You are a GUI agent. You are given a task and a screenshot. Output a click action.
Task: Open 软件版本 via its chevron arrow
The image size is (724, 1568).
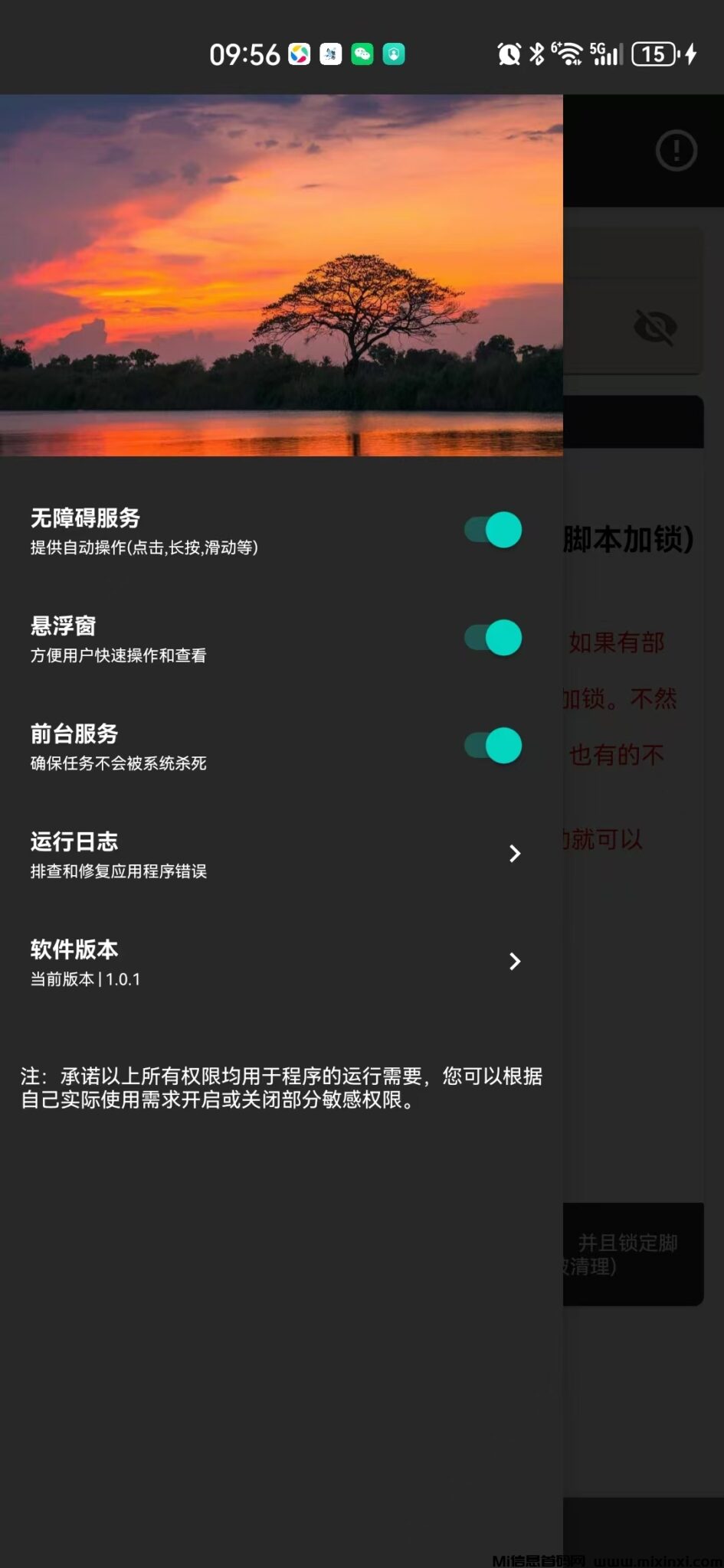[515, 962]
